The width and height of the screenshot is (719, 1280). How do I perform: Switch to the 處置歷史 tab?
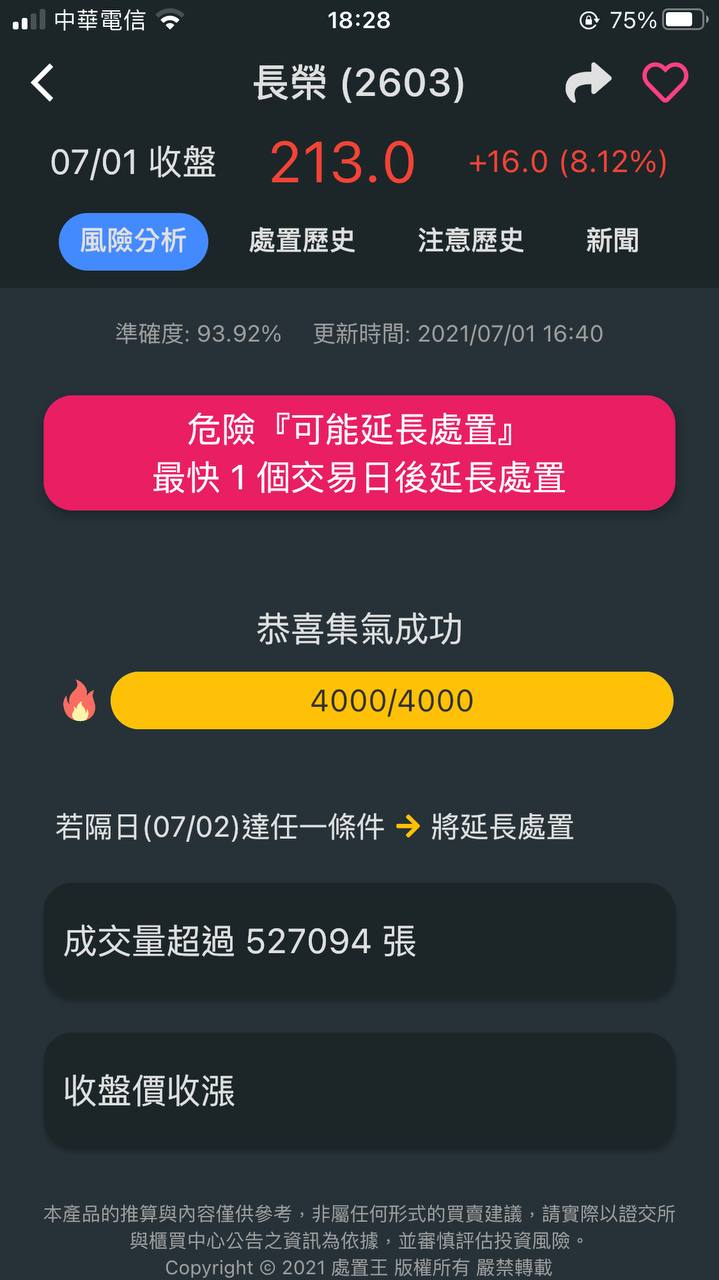pos(302,241)
